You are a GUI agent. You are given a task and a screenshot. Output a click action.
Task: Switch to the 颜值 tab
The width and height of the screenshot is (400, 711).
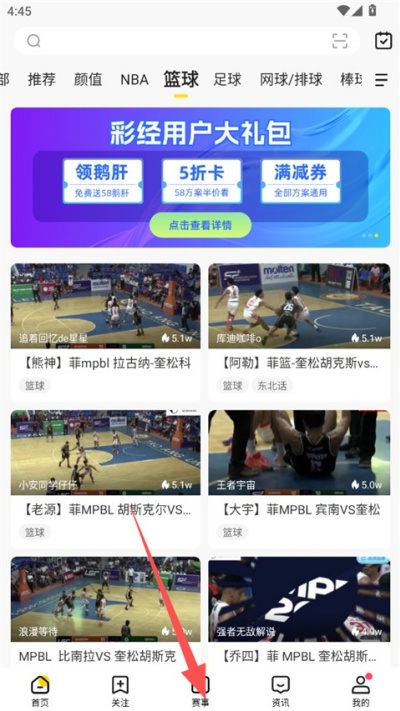(88, 79)
